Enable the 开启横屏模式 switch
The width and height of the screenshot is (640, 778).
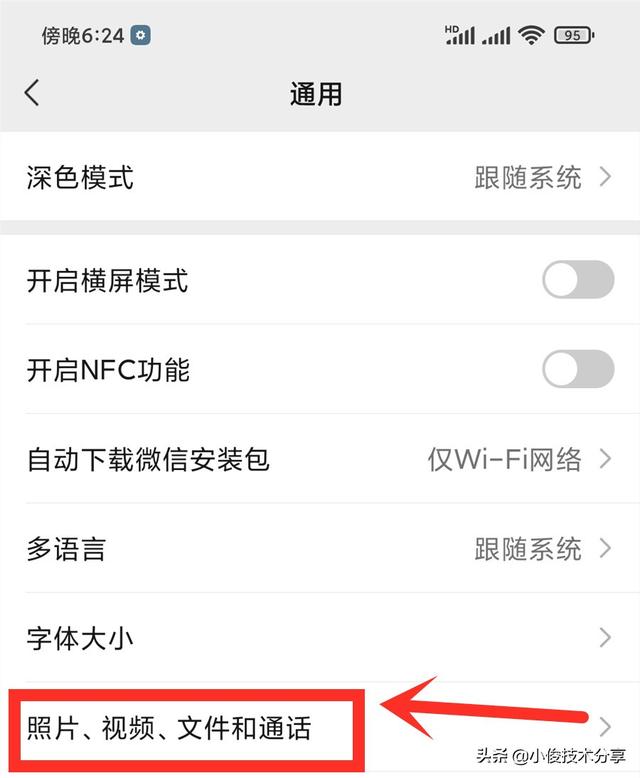(578, 281)
